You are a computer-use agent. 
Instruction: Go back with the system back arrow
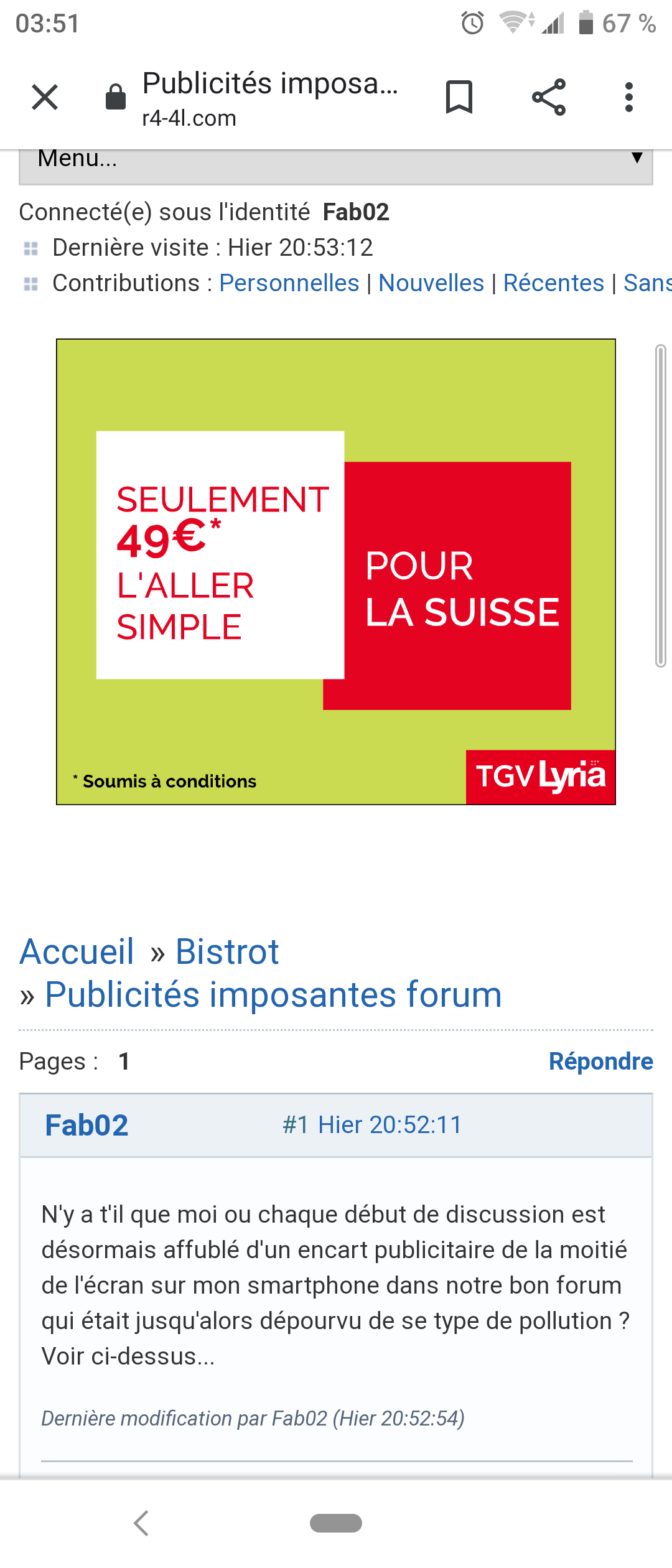(x=142, y=1523)
